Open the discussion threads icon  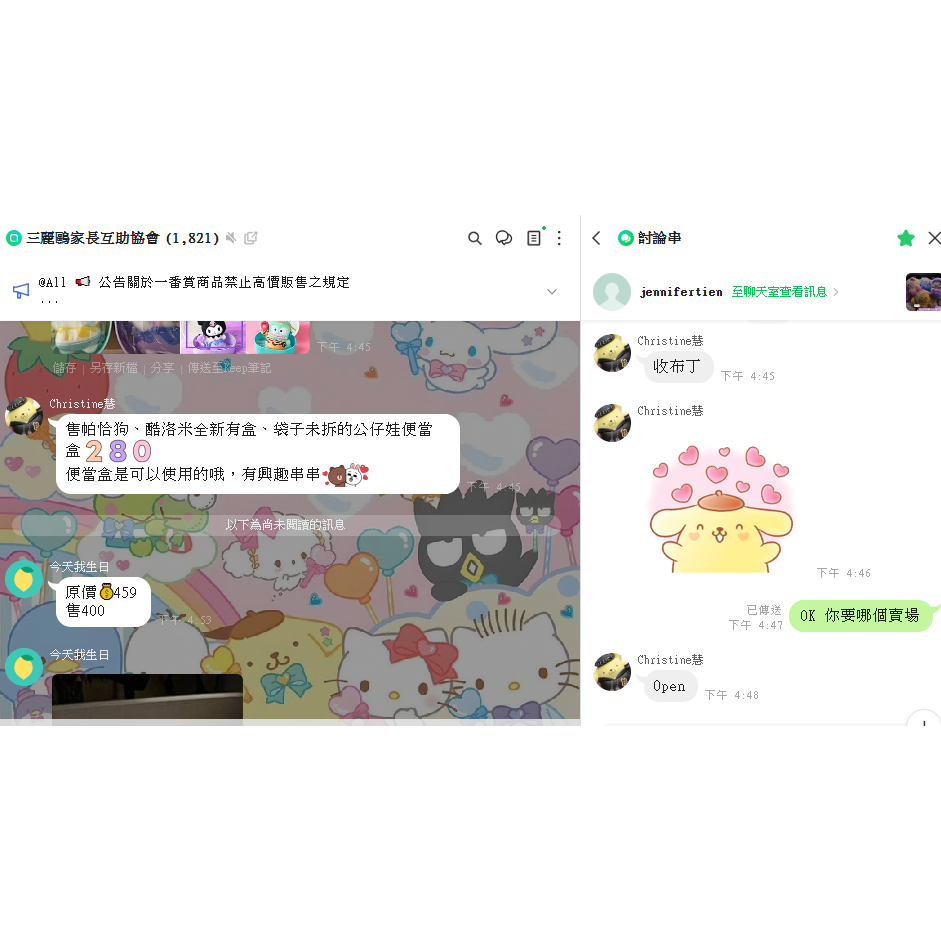504,238
